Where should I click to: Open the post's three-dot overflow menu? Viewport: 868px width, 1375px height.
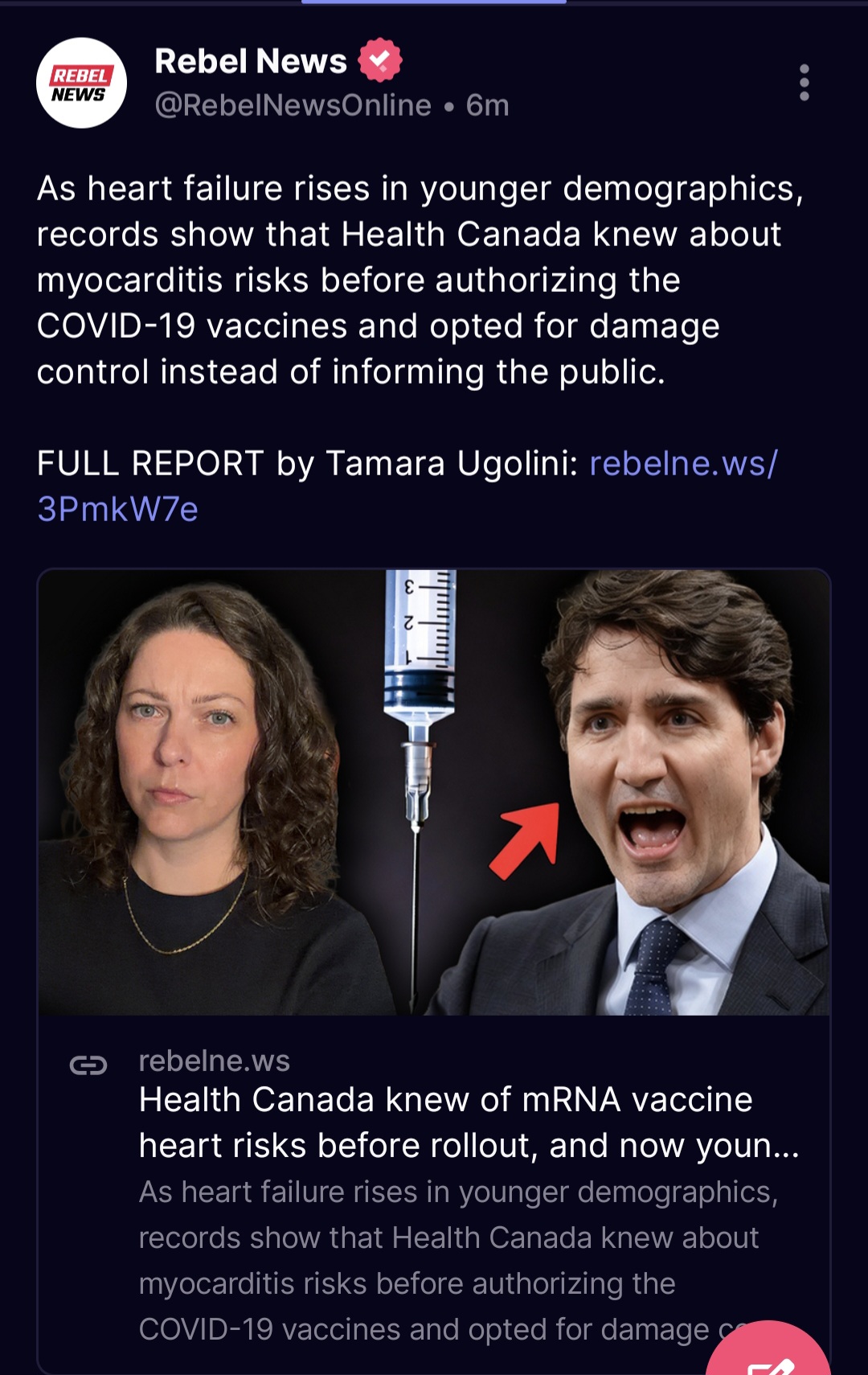coord(804,83)
